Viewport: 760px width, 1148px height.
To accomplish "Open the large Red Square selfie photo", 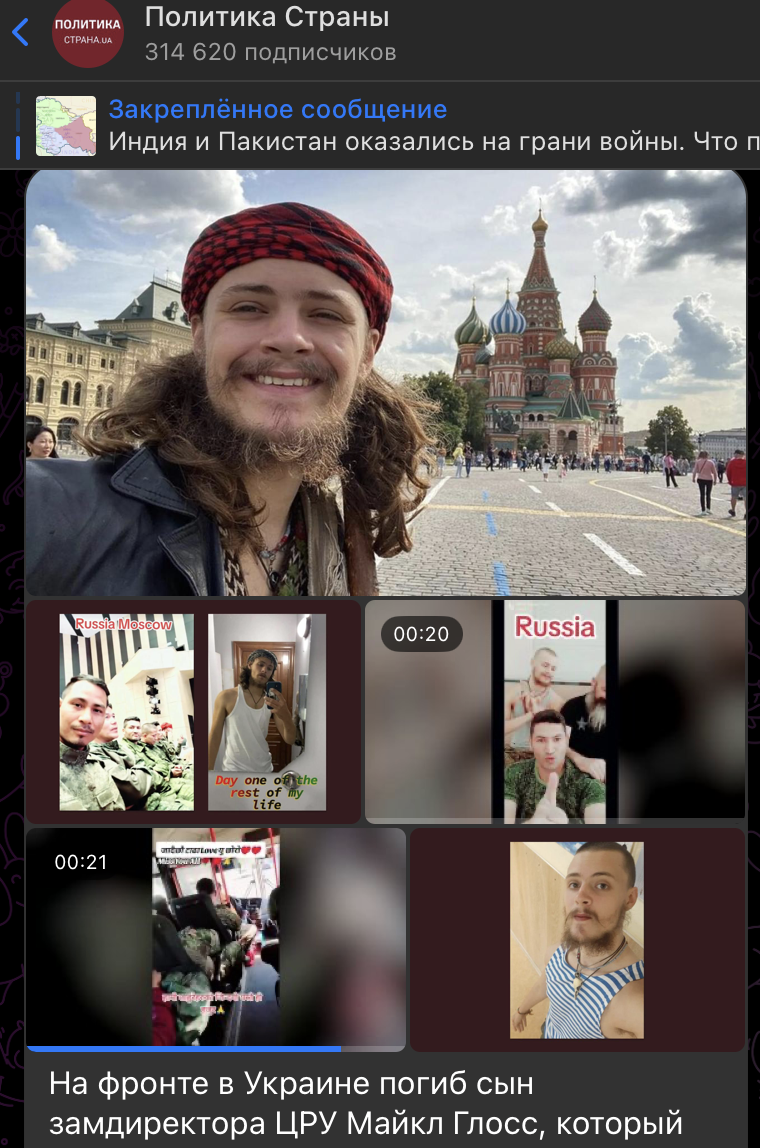I will 386,382.
